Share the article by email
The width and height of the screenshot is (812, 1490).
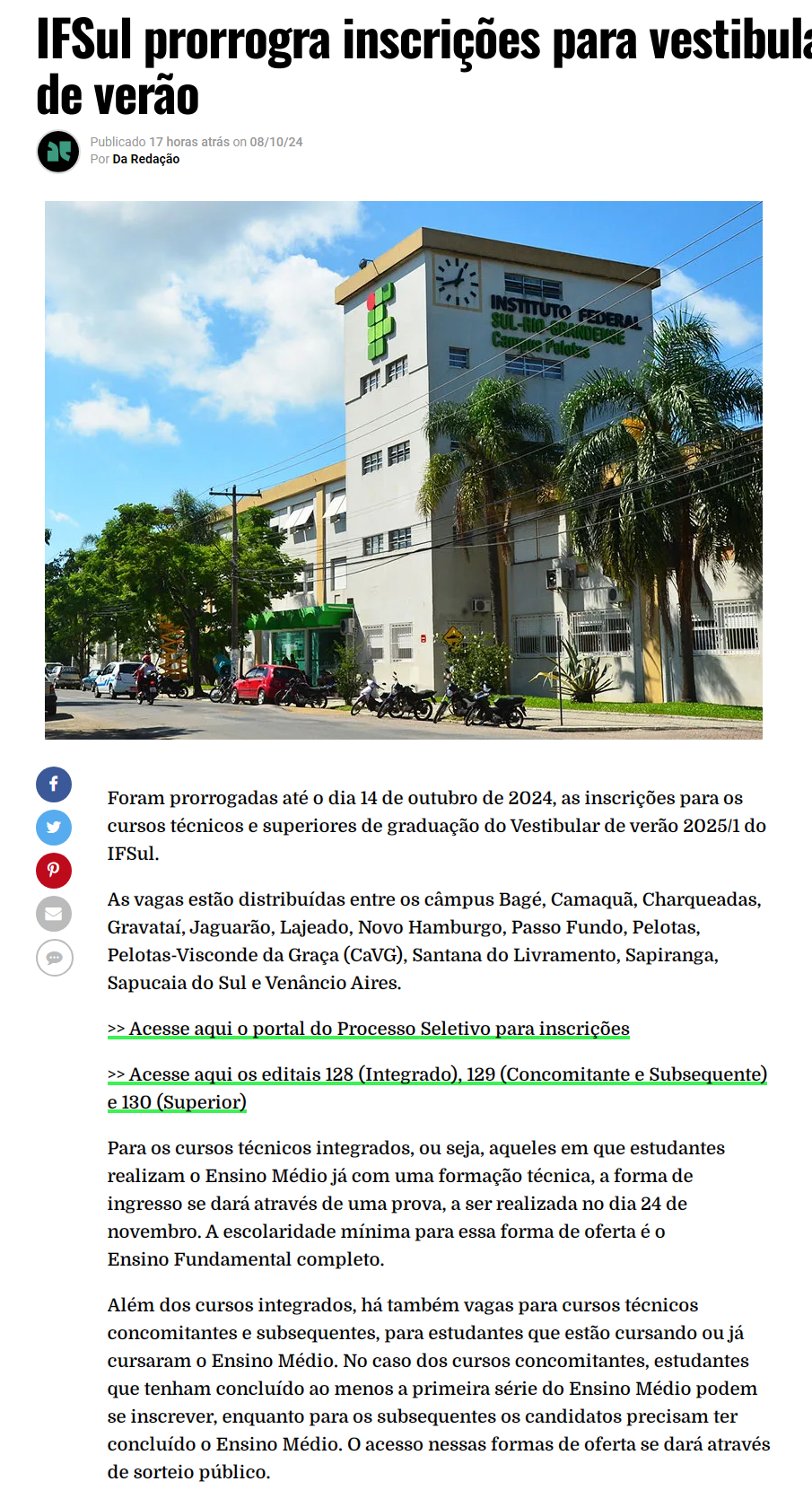pos(54,914)
